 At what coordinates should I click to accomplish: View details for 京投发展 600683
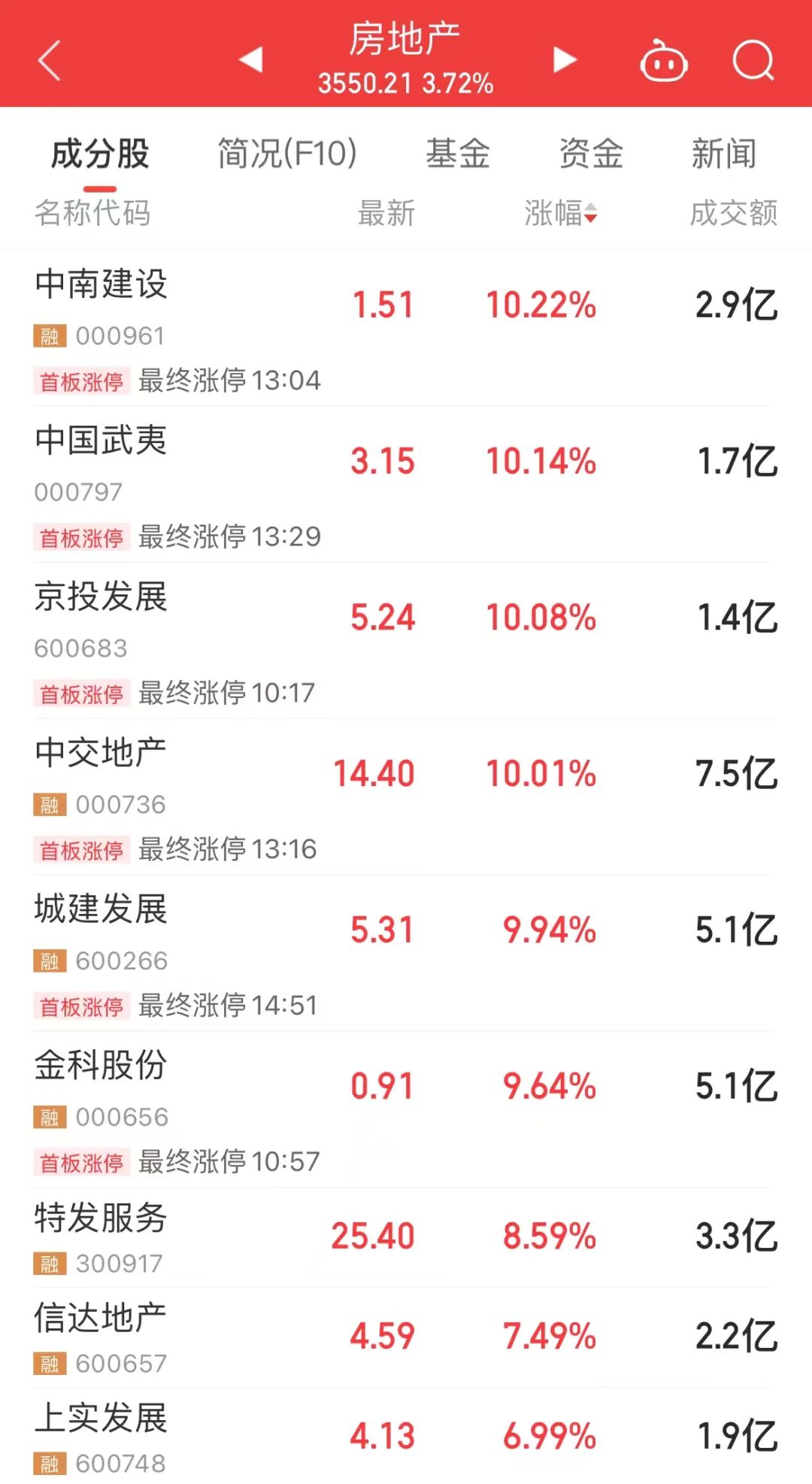pyautogui.click(x=101, y=598)
